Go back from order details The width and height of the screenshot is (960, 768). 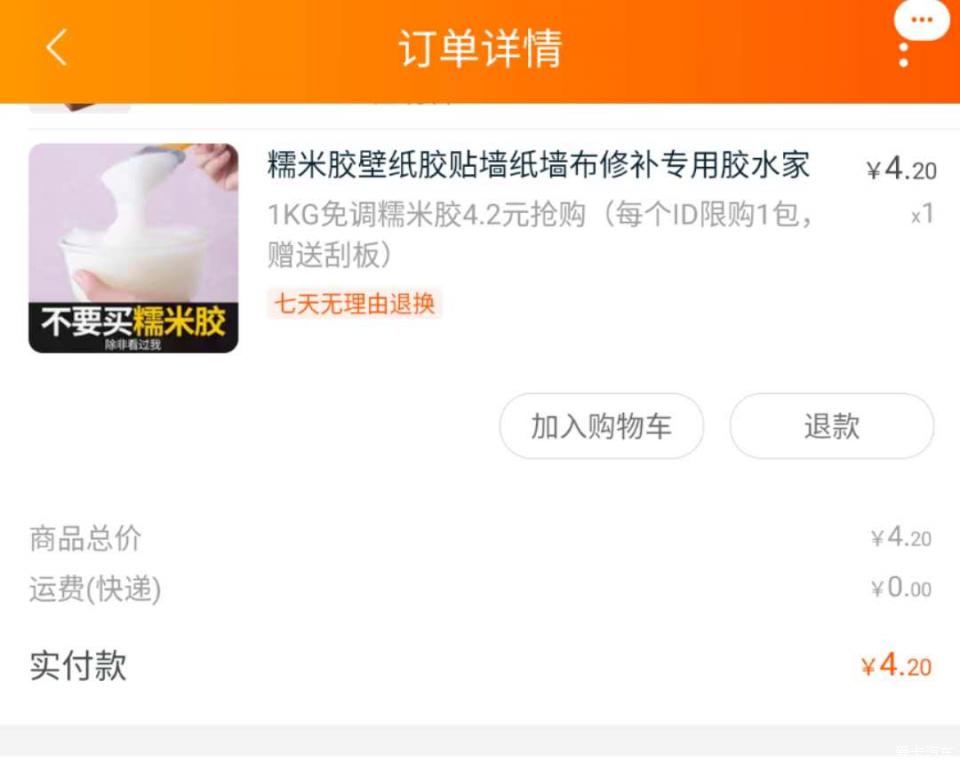pyautogui.click(x=57, y=47)
